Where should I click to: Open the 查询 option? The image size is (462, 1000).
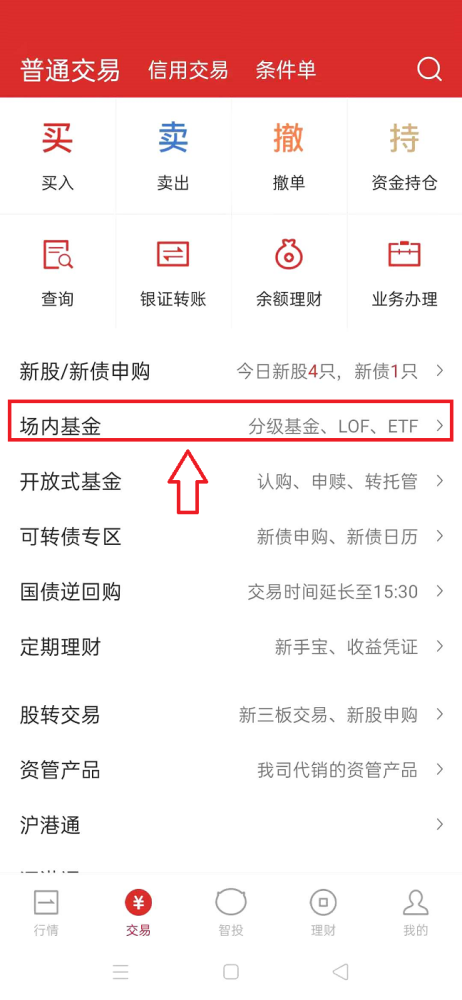[x=58, y=272]
